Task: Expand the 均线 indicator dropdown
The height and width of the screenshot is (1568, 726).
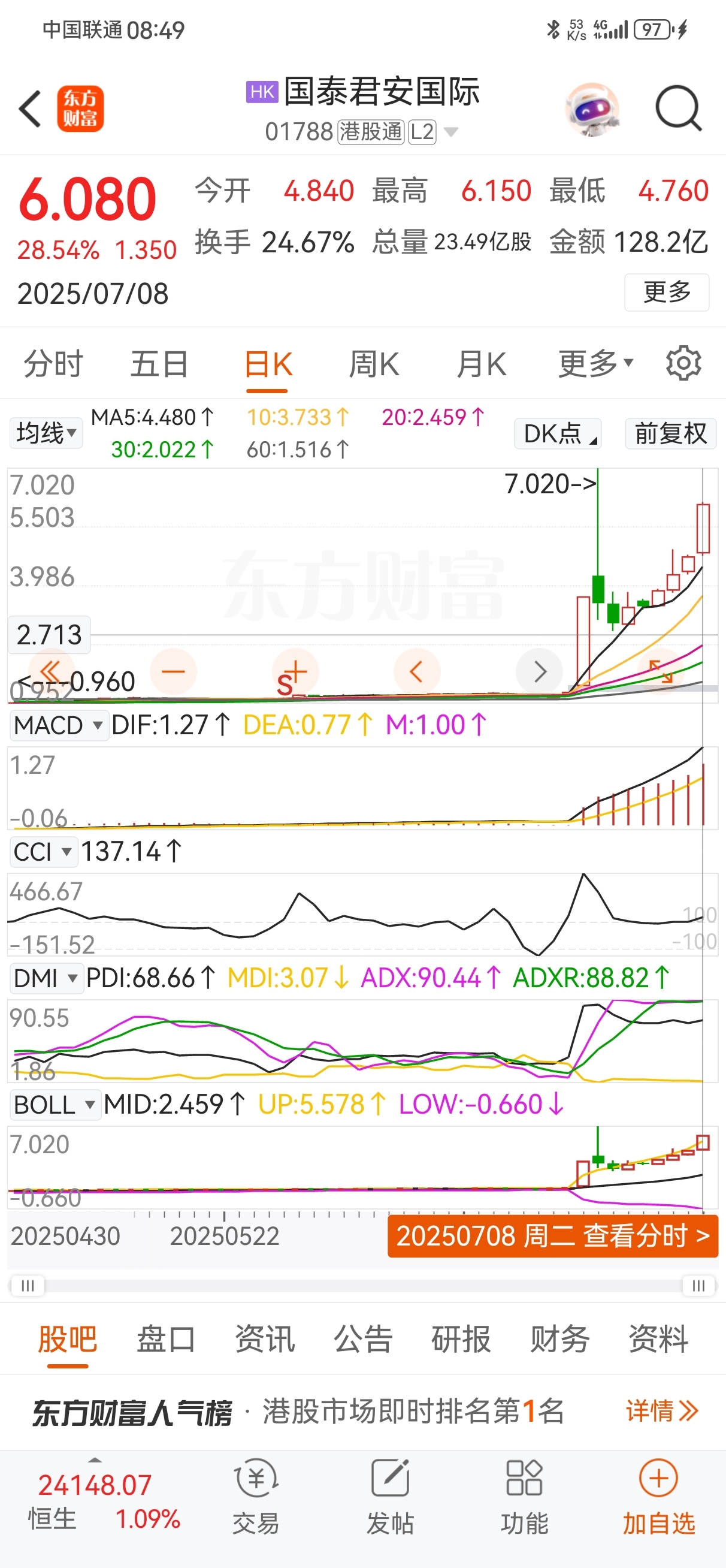Action: coord(46,433)
